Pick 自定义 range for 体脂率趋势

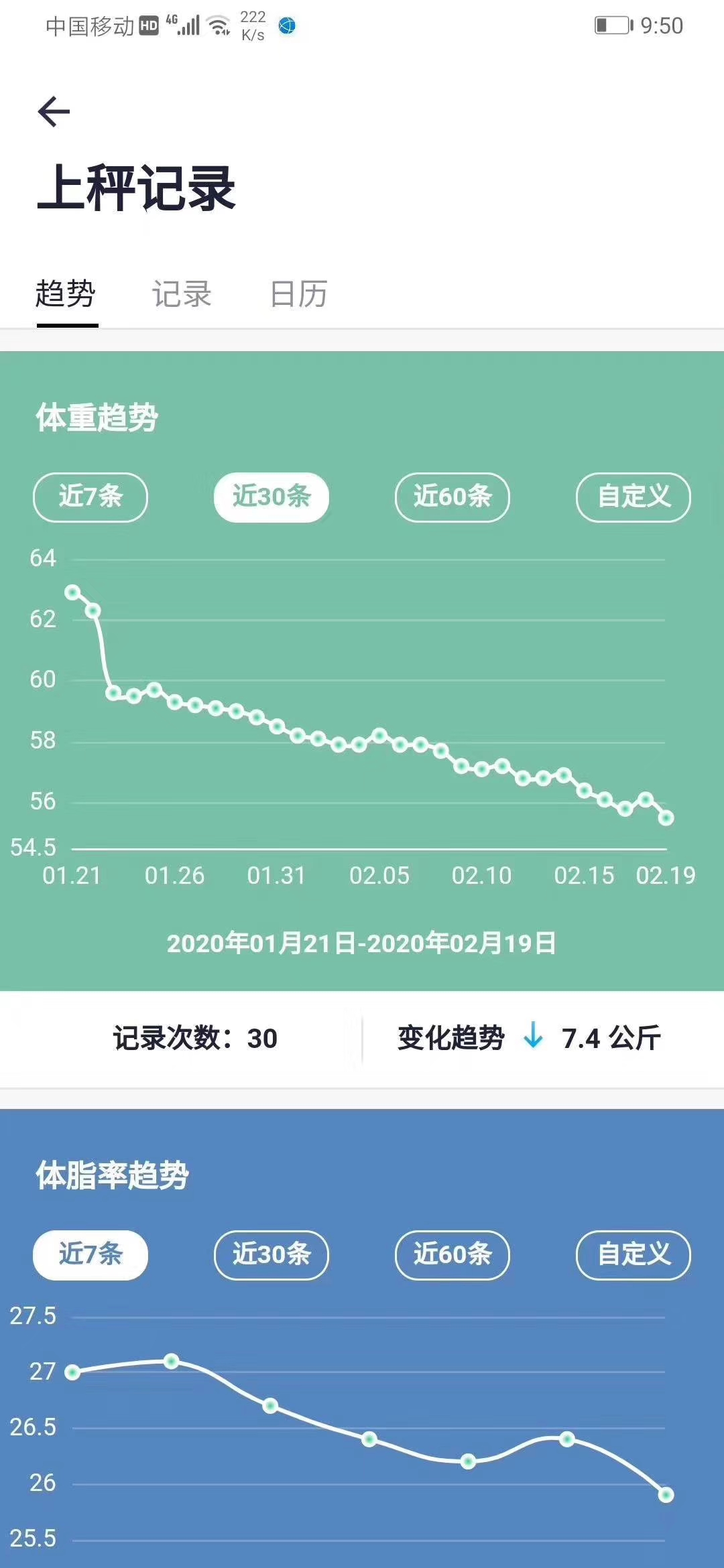point(633,1255)
